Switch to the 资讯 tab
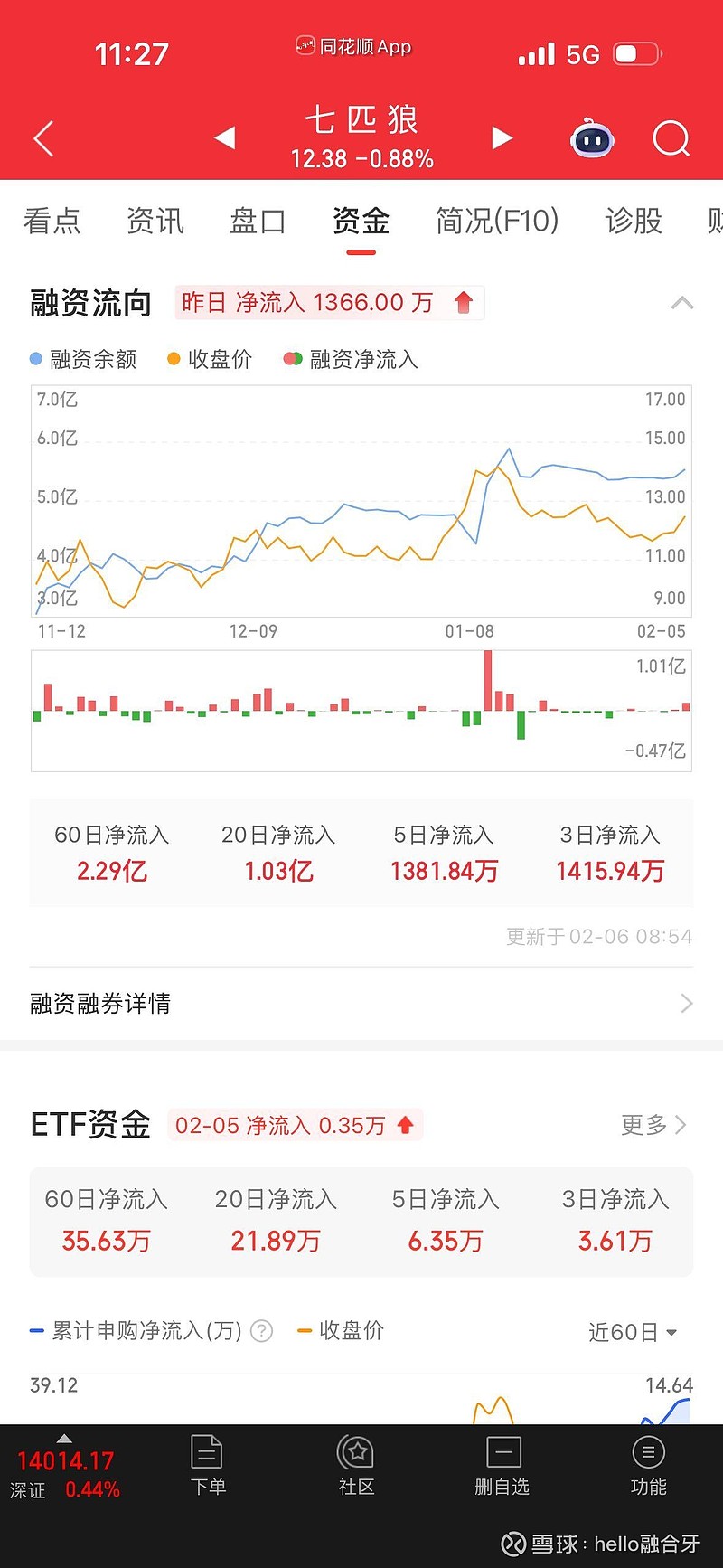 coord(155,222)
